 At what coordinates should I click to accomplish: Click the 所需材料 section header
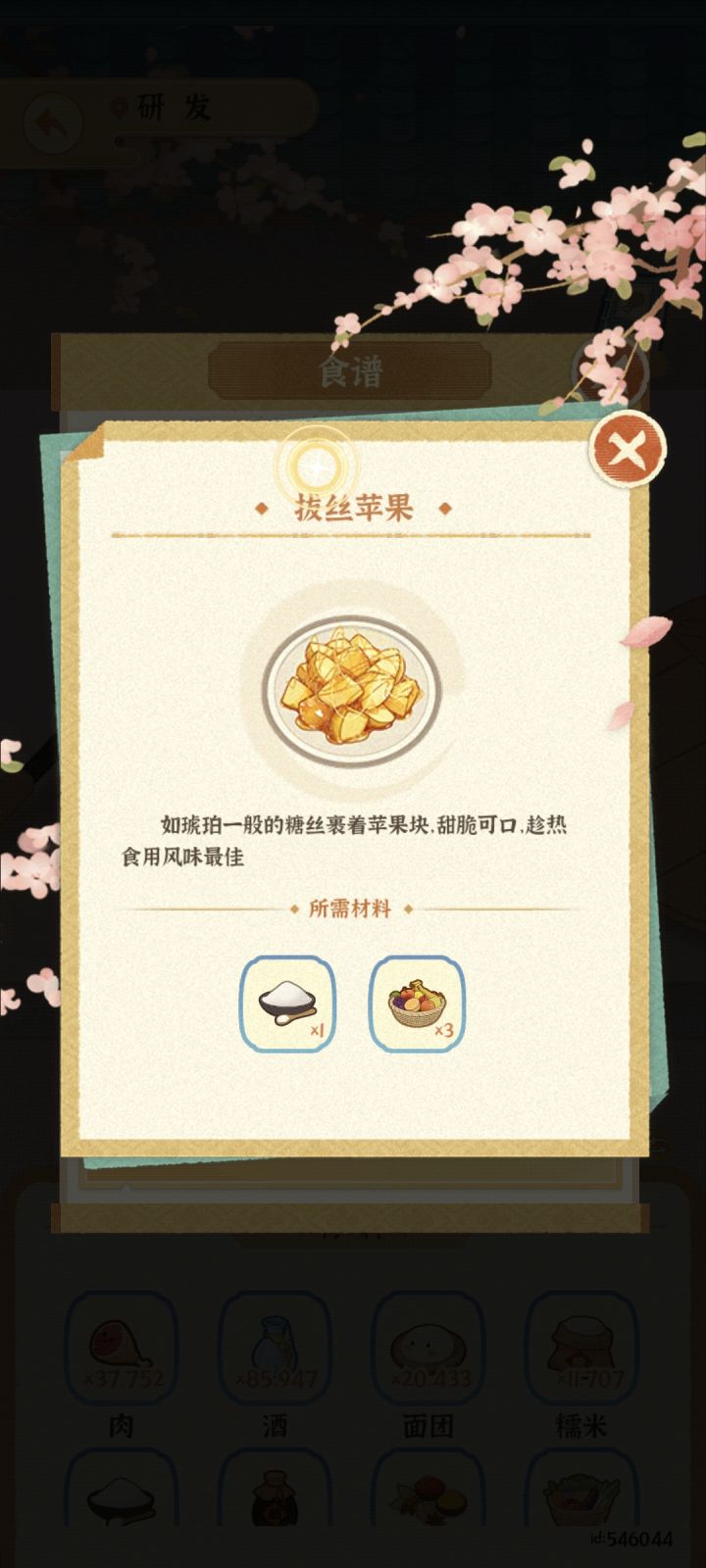351,906
